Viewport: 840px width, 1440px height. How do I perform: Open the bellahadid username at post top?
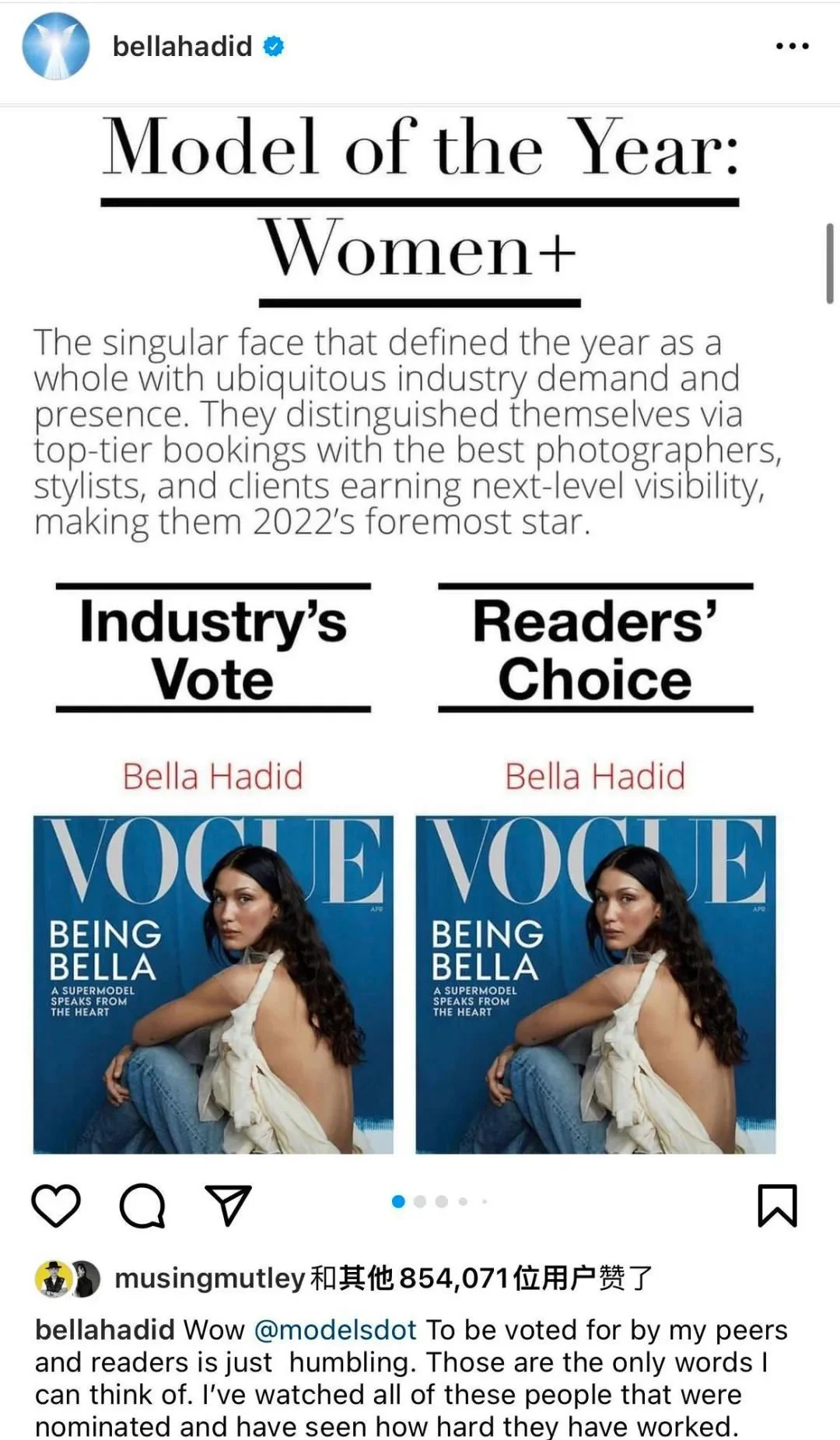tap(182, 47)
